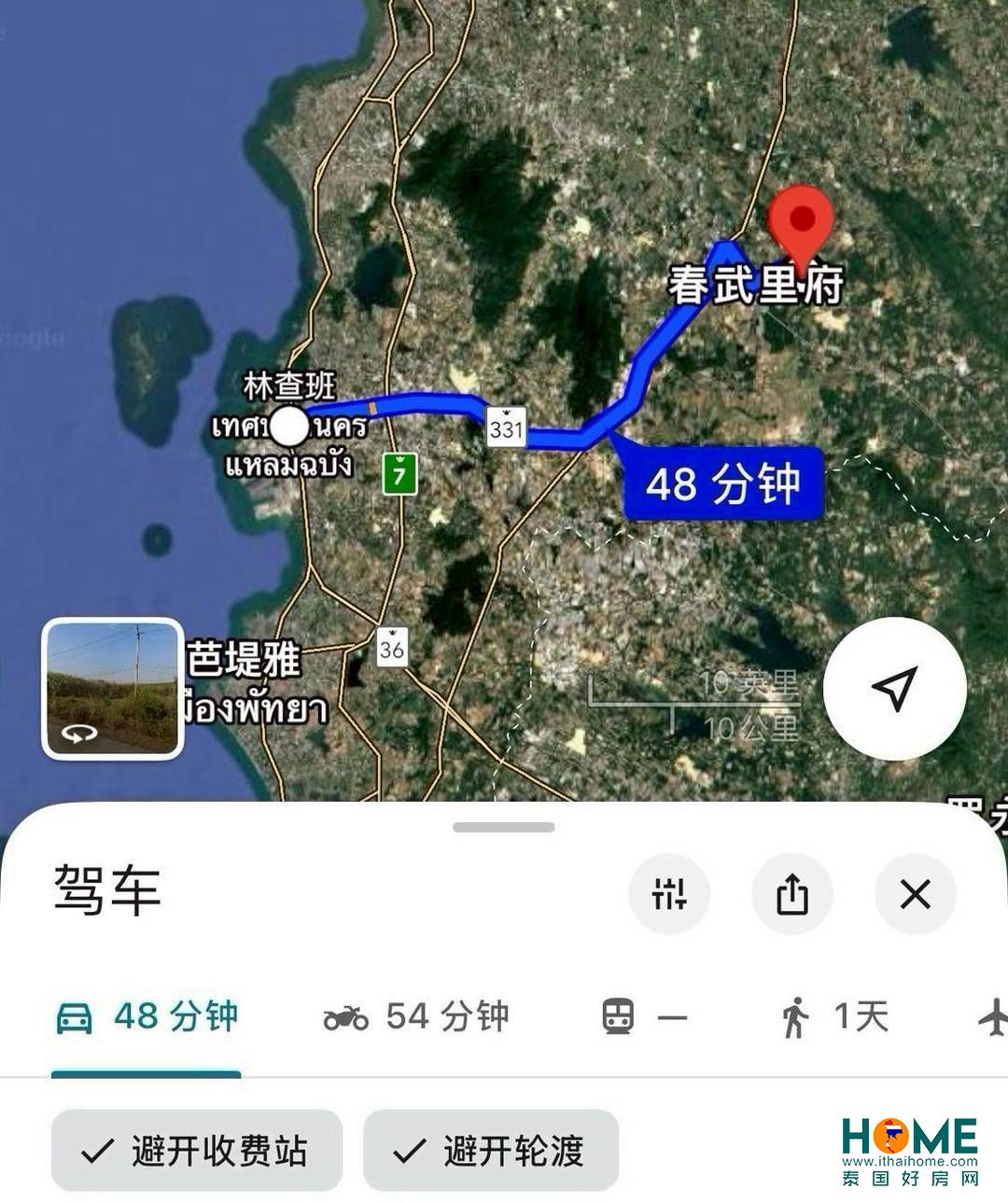Open the Street View thumbnail

pyautogui.click(x=112, y=688)
